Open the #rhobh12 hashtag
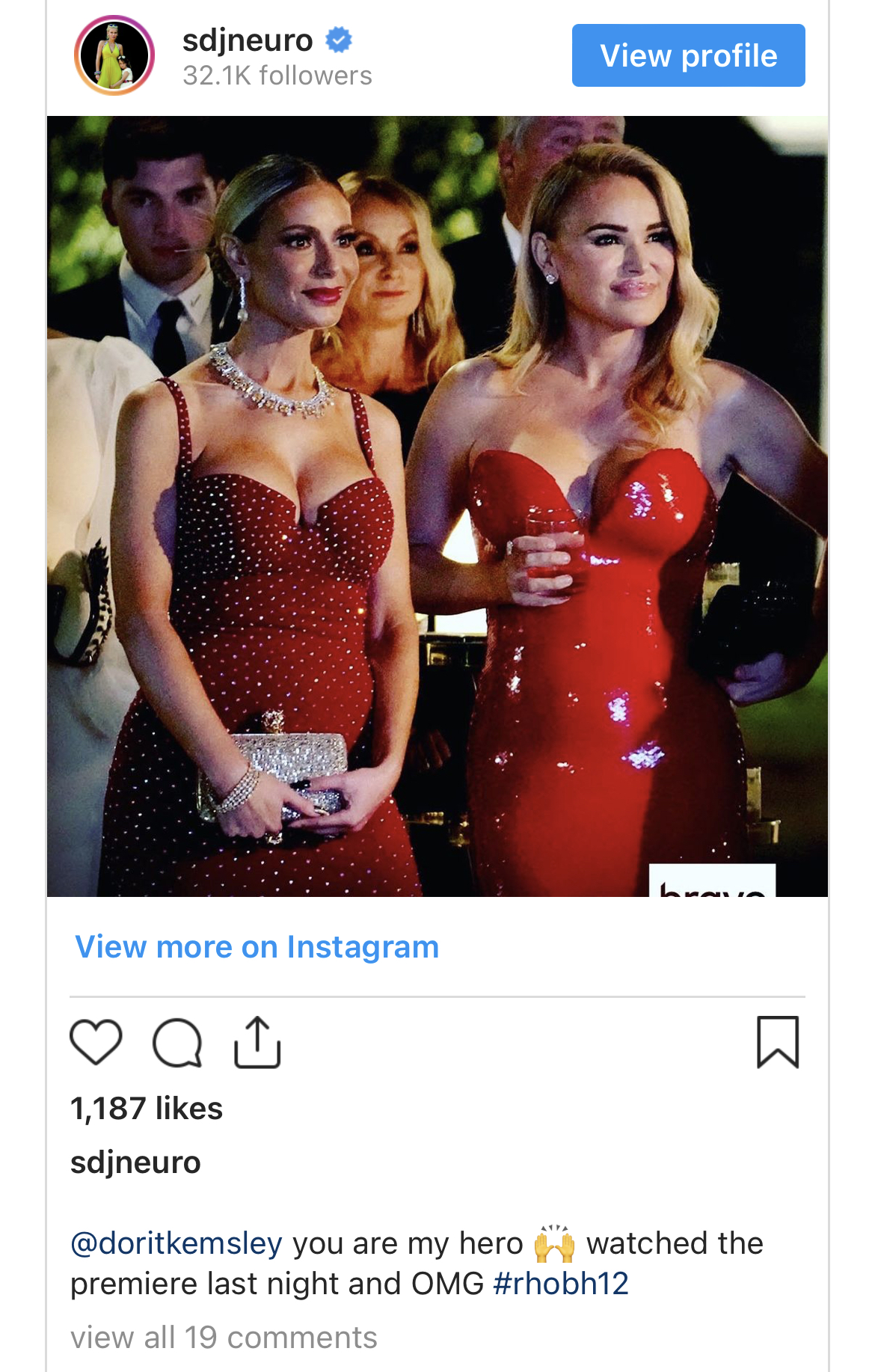The height and width of the screenshot is (1372, 875). pos(560,1284)
